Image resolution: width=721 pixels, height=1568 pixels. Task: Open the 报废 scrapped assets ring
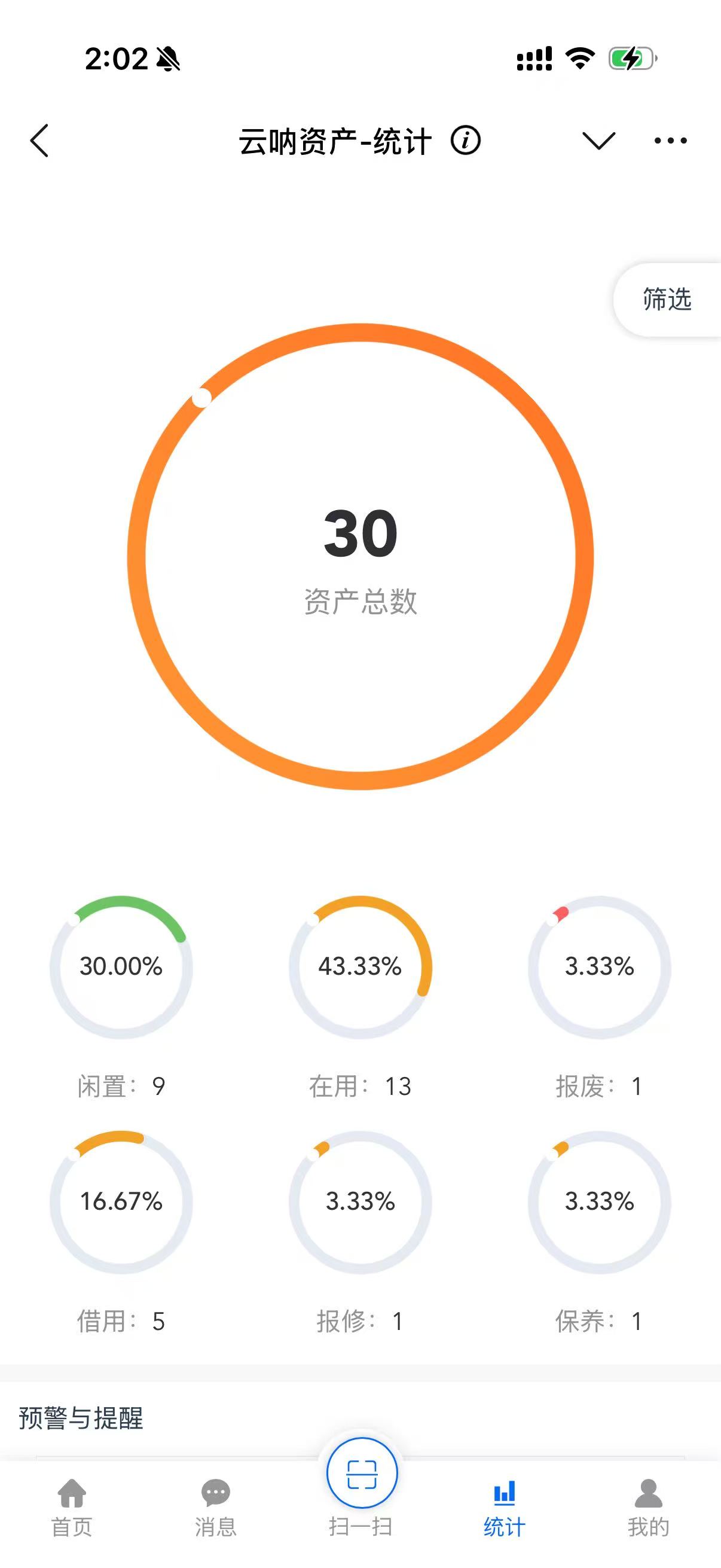[x=599, y=966]
